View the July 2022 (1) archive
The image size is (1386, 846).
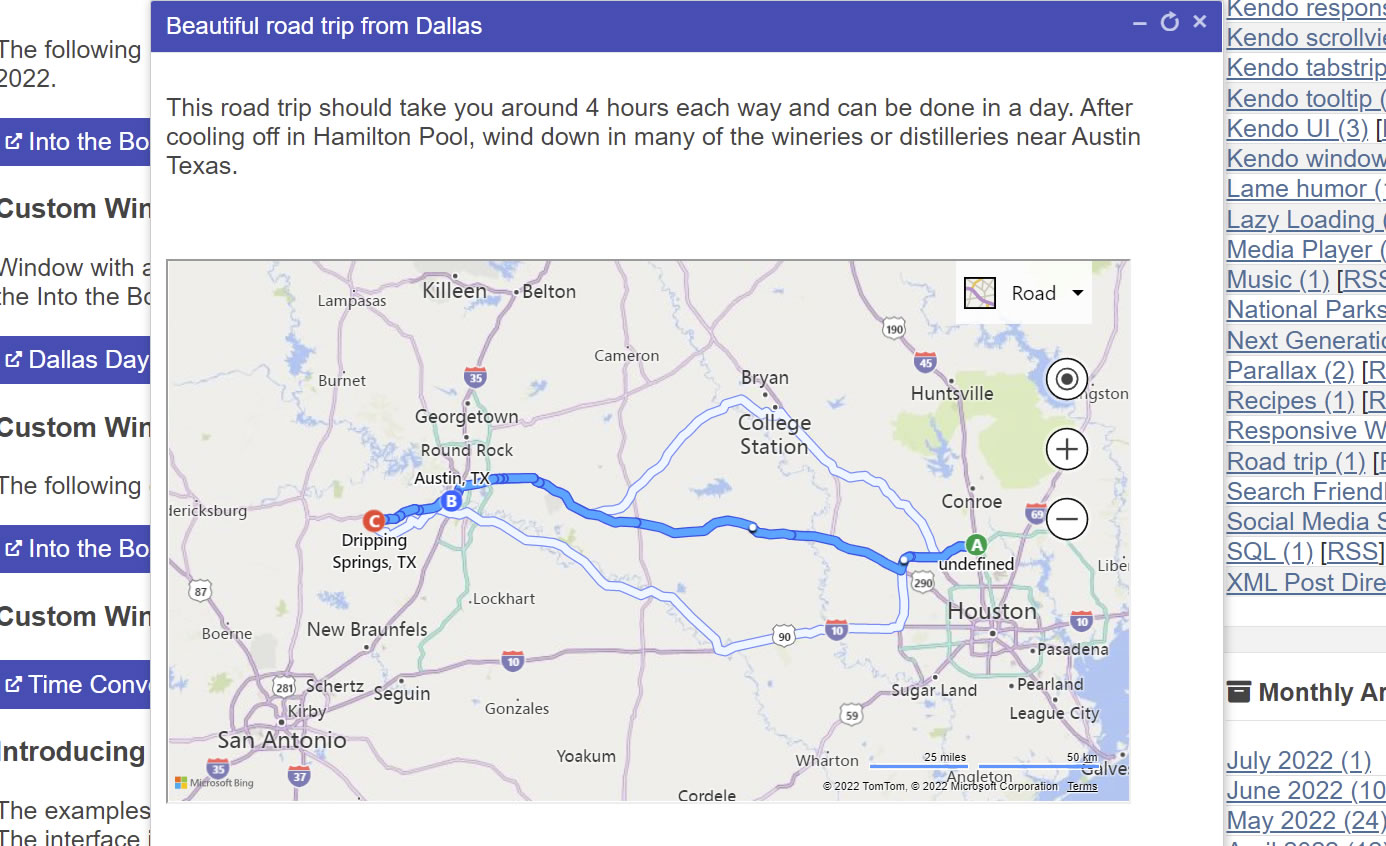(x=1298, y=761)
